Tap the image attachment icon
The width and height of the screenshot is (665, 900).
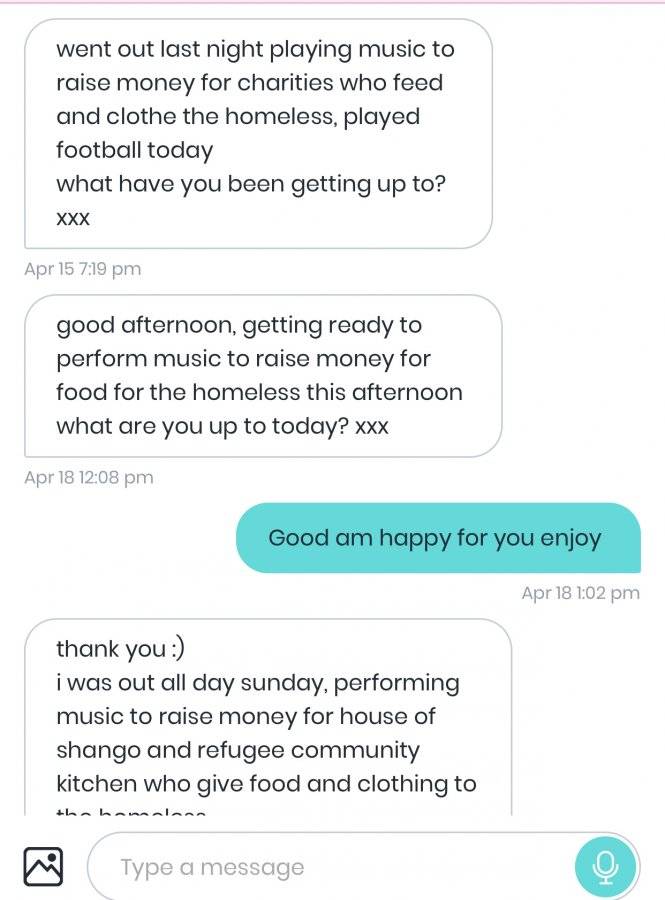[x=43, y=867]
